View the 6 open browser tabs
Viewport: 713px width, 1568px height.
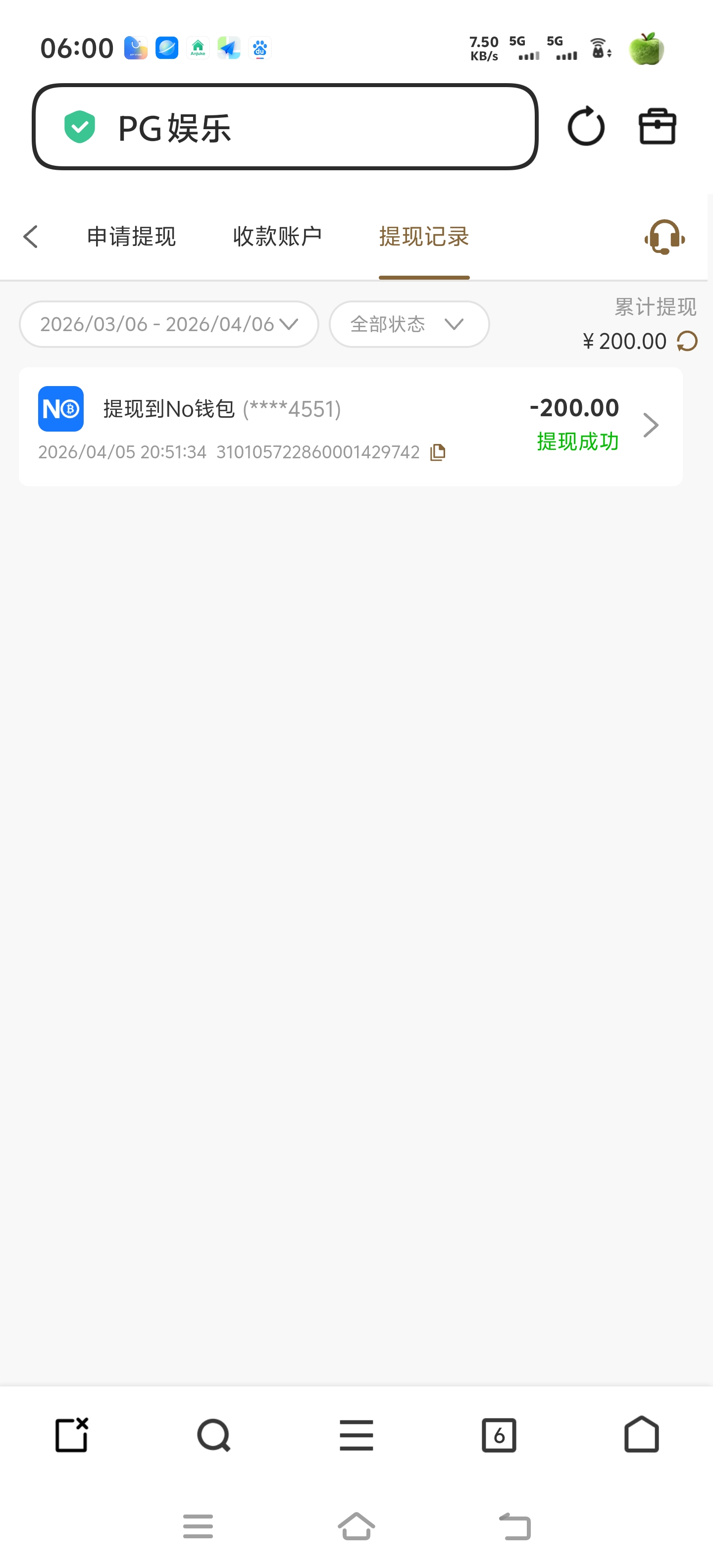[x=499, y=1435]
